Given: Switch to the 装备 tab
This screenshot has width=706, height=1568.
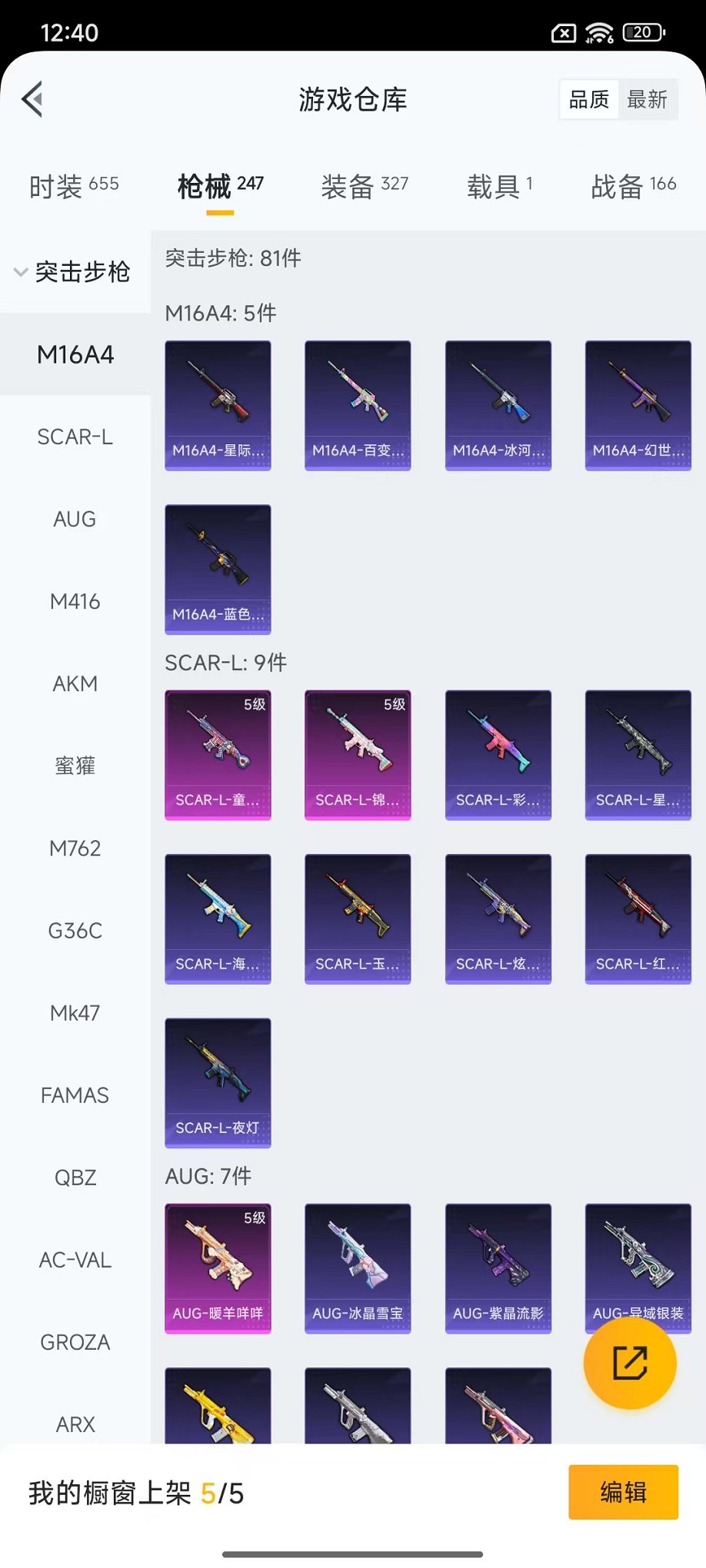Looking at the screenshot, I should [x=364, y=186].
